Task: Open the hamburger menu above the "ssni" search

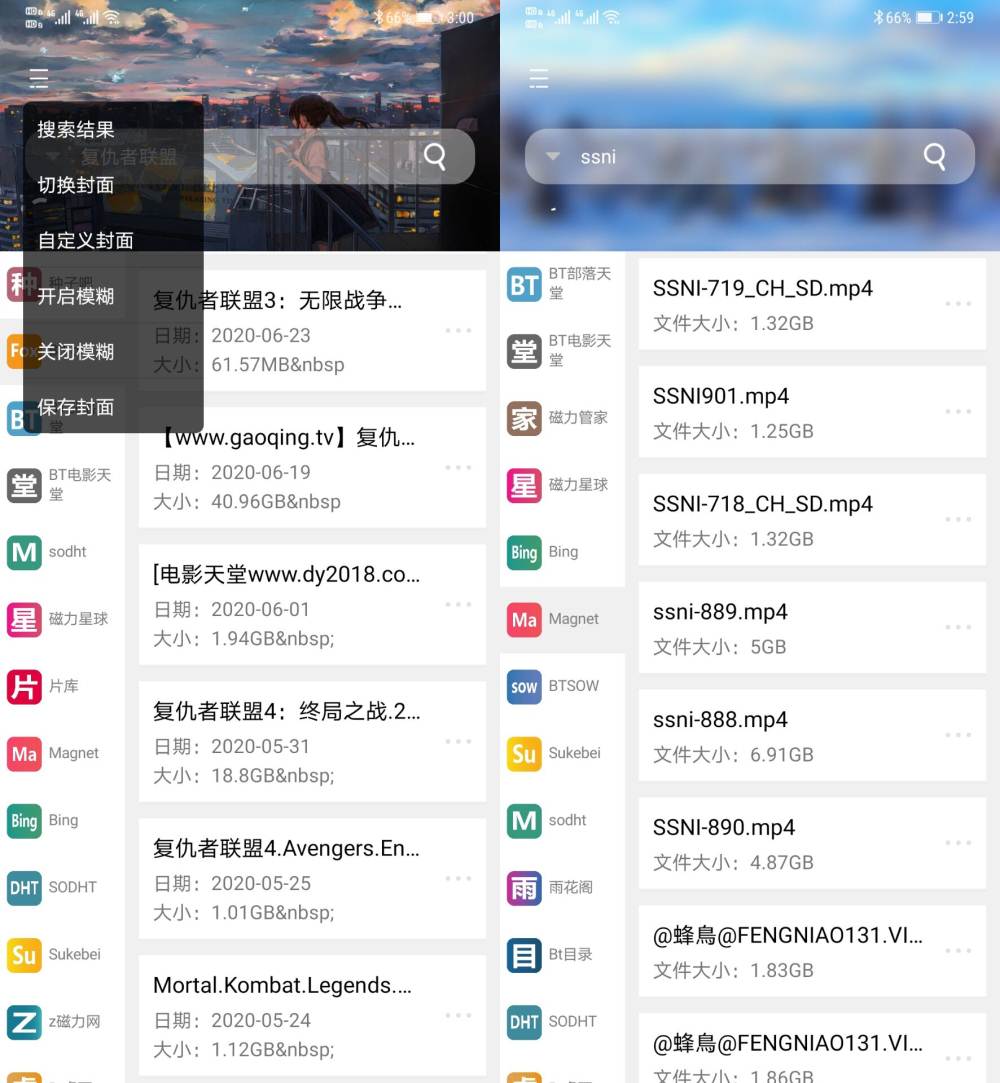Action: pos(539,79)
